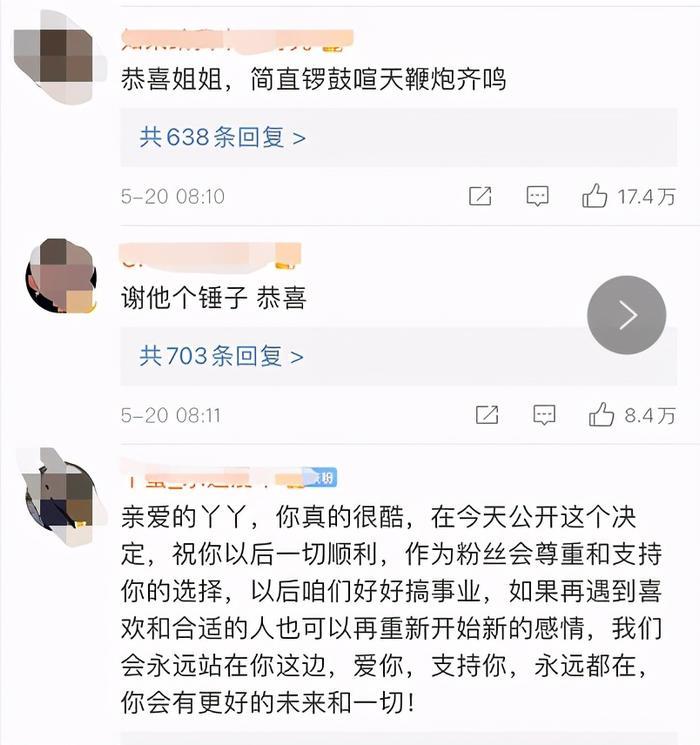Open avatar of commenter saying 亲爱的丫丫
This screenshot has height=745, width=700.
60,495
